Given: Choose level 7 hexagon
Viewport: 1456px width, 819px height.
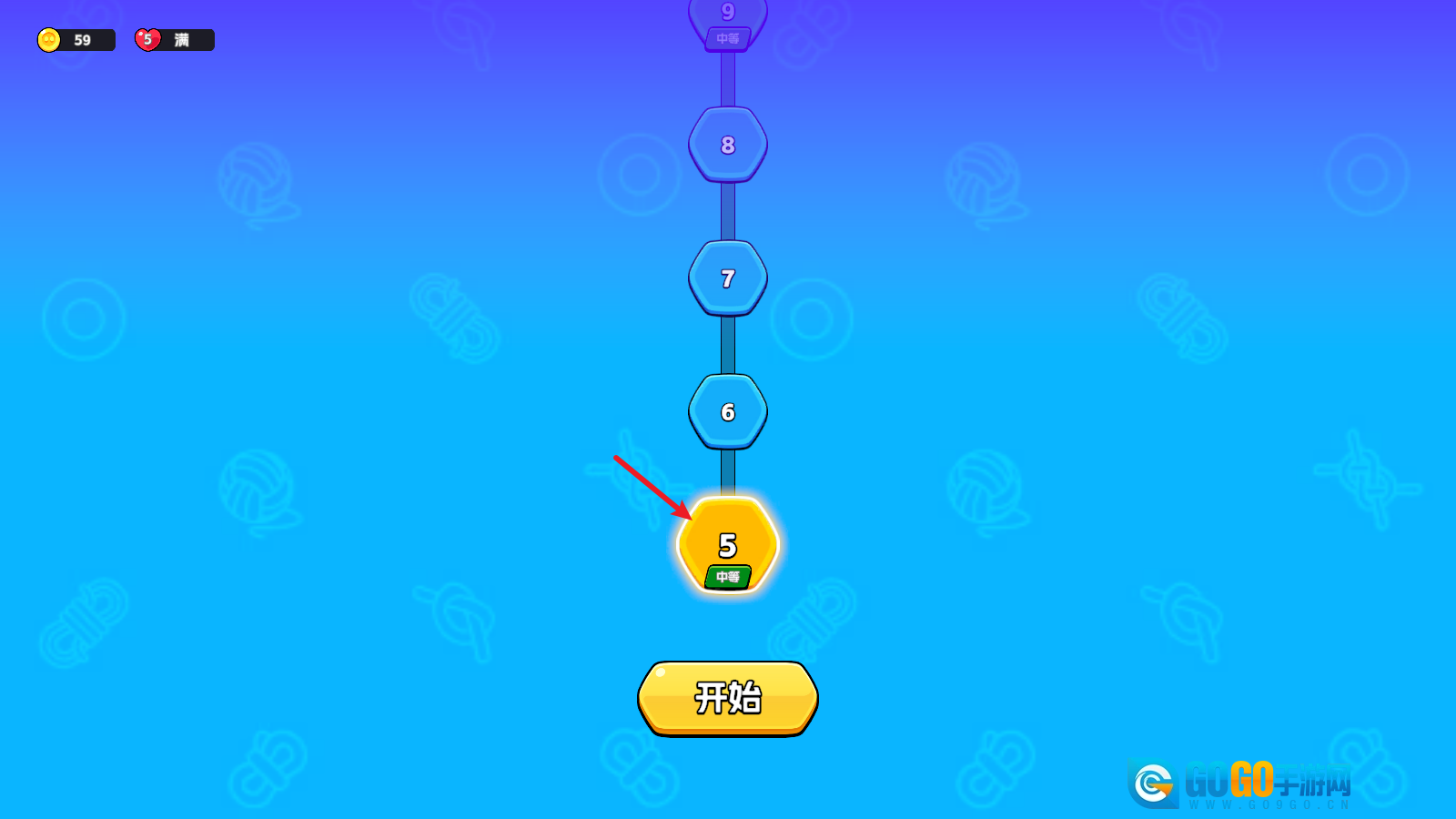Looking at the screenshot, I should pos(728,278).
